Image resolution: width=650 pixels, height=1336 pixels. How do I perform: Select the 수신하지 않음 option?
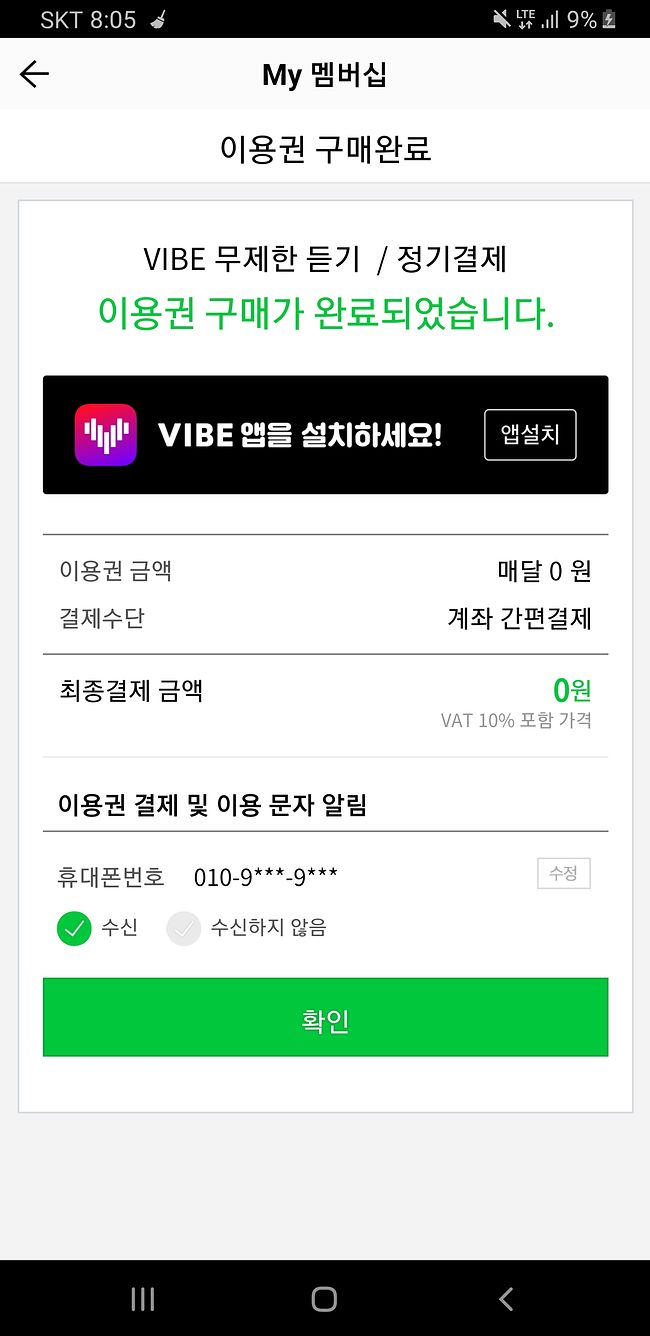point(184,928)
